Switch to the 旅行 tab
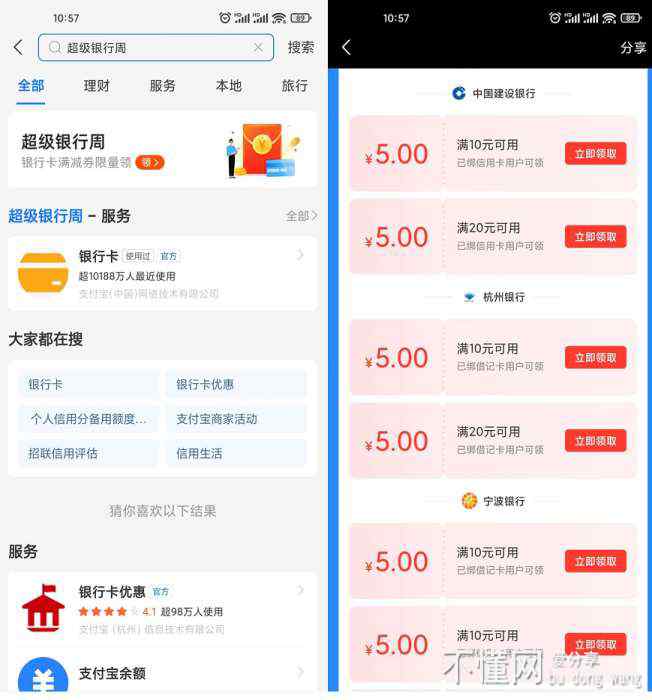The width and height of the screenshot is (652, 700). point(294,86)
